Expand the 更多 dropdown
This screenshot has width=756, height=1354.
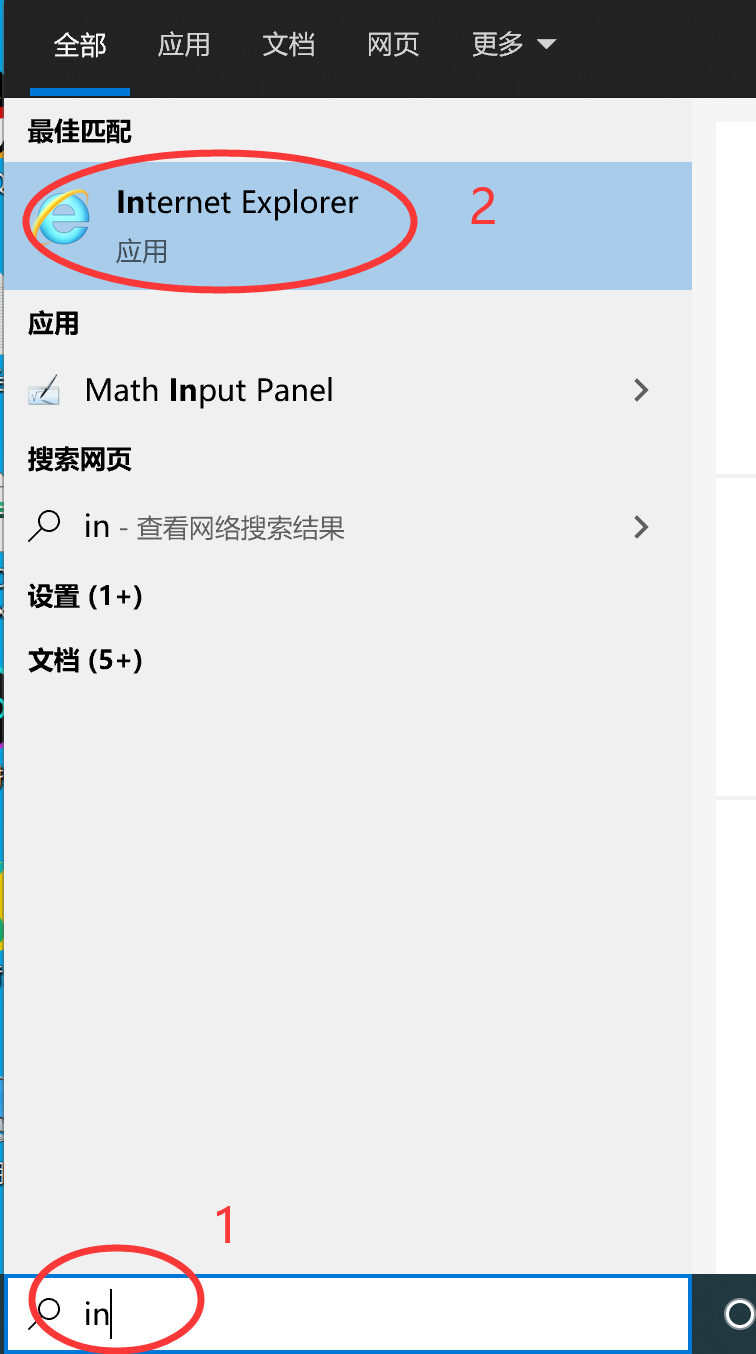coord(513,45)
